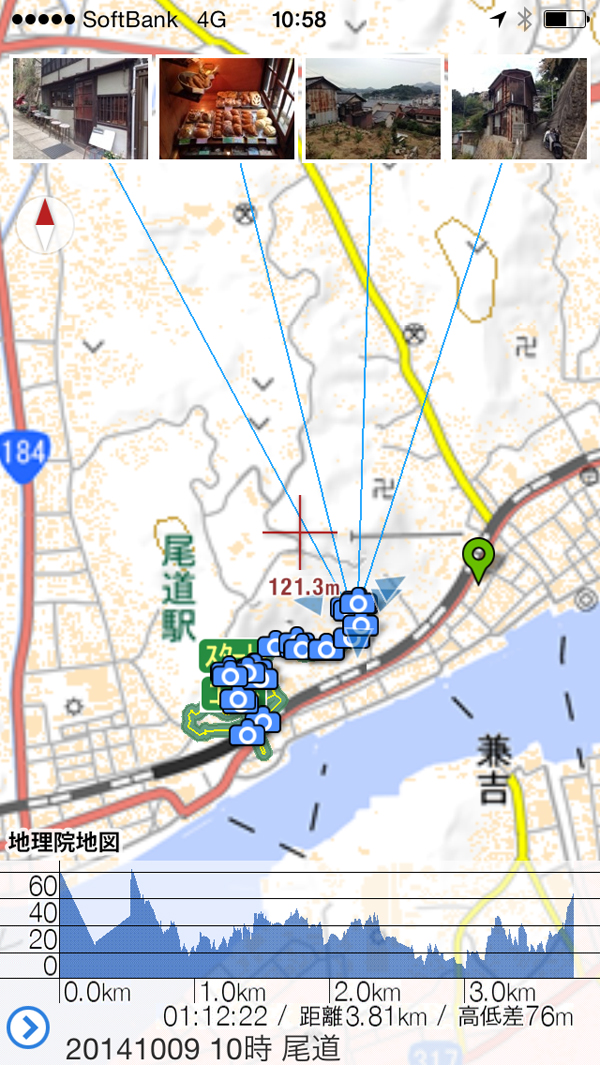Screen dimensions: 600x1065
Task: Open the blue arrow button beside track title
Action: tap(27, 1027)
